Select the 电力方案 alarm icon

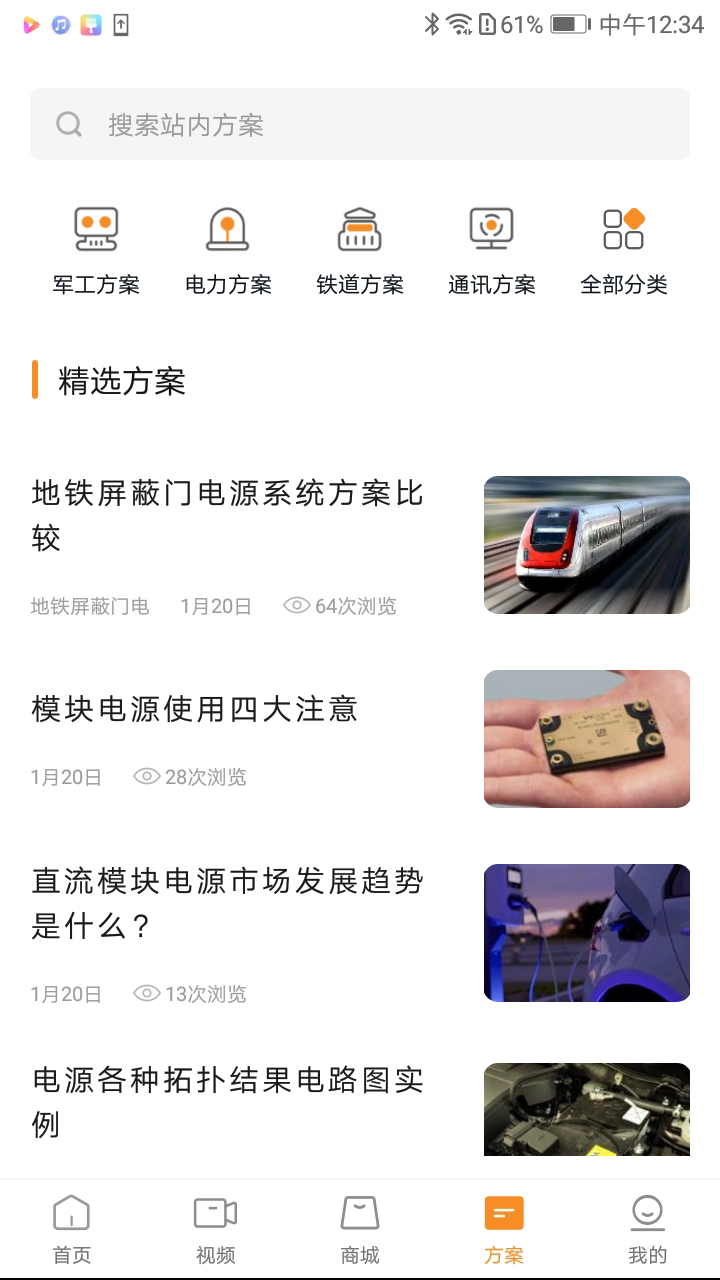point(228,228)
